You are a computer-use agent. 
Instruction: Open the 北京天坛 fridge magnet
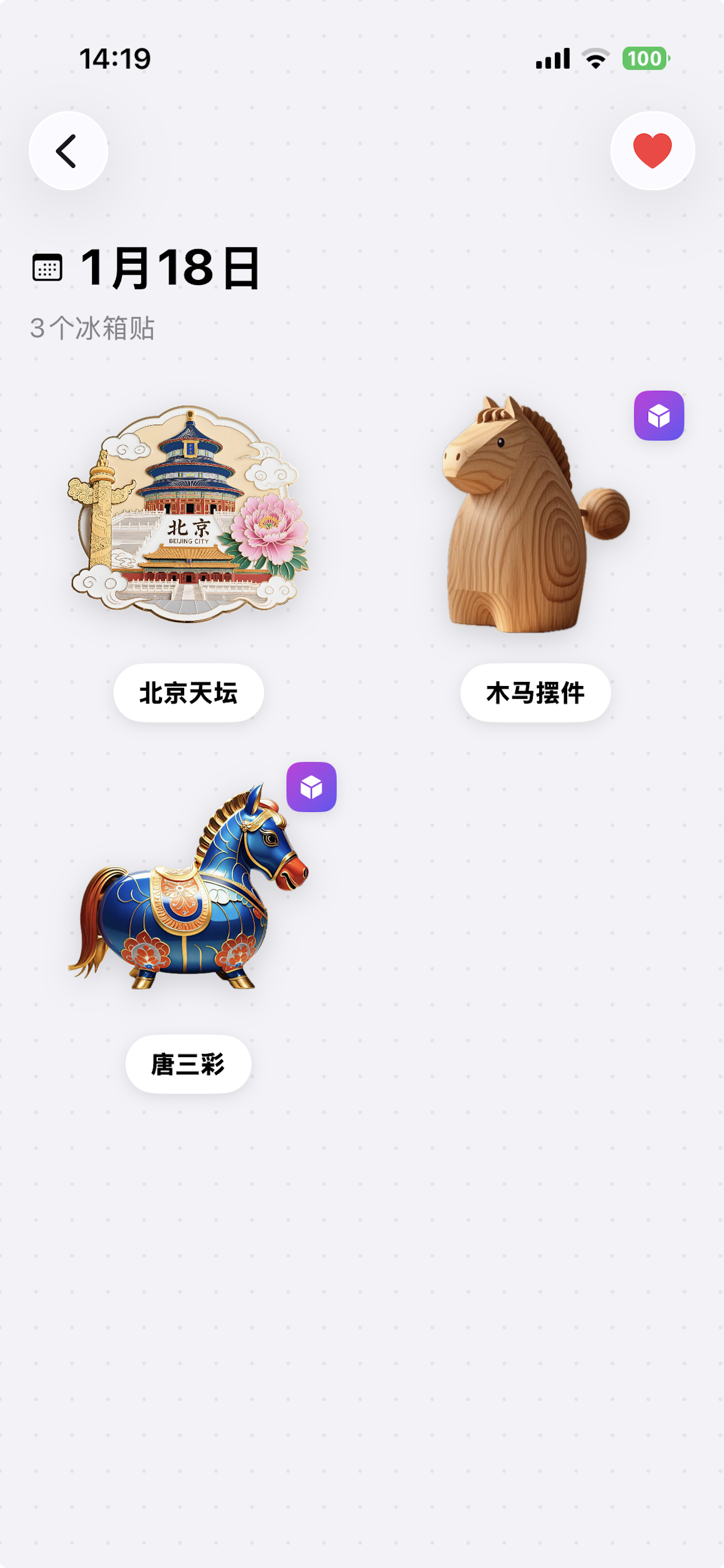tap(189, 514)
